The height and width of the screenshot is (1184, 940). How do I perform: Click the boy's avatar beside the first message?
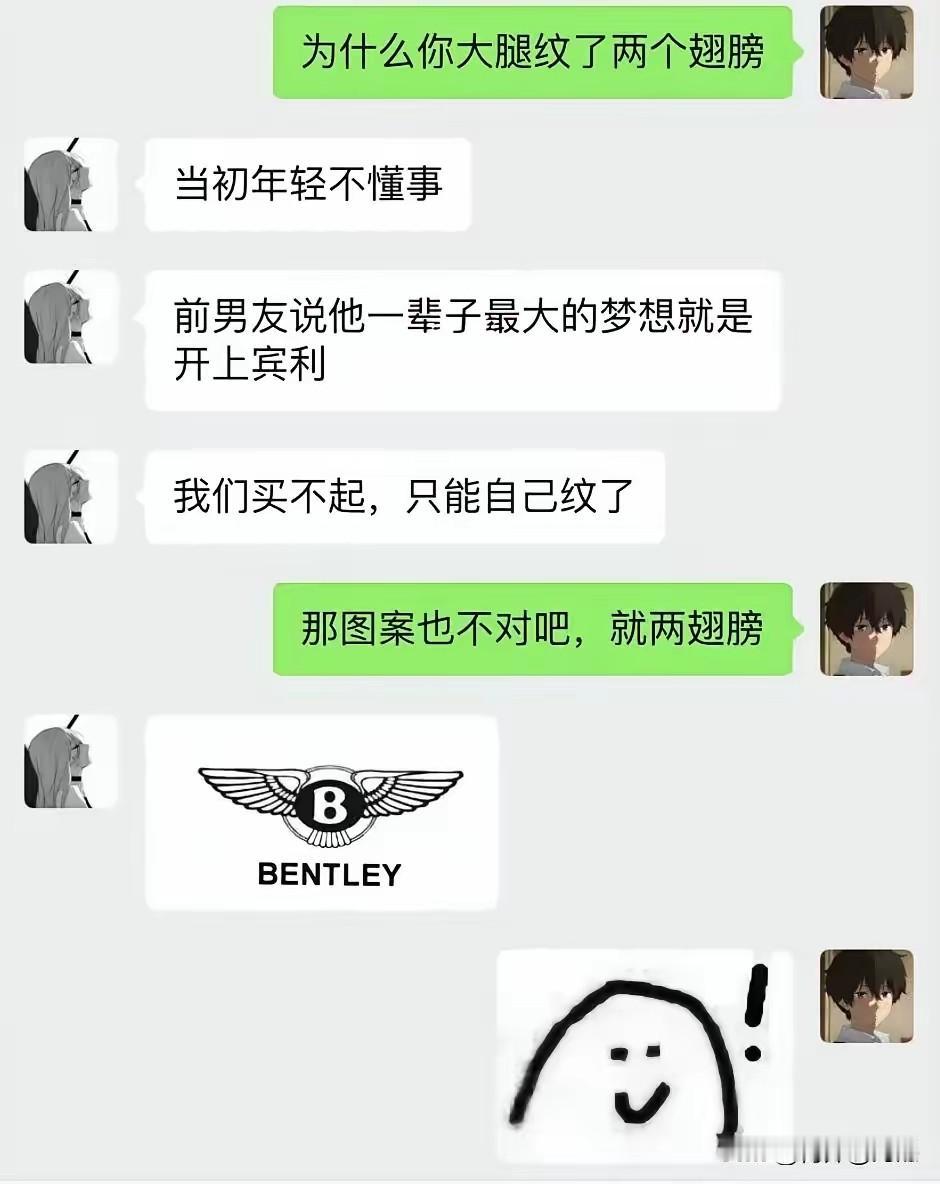868,53
